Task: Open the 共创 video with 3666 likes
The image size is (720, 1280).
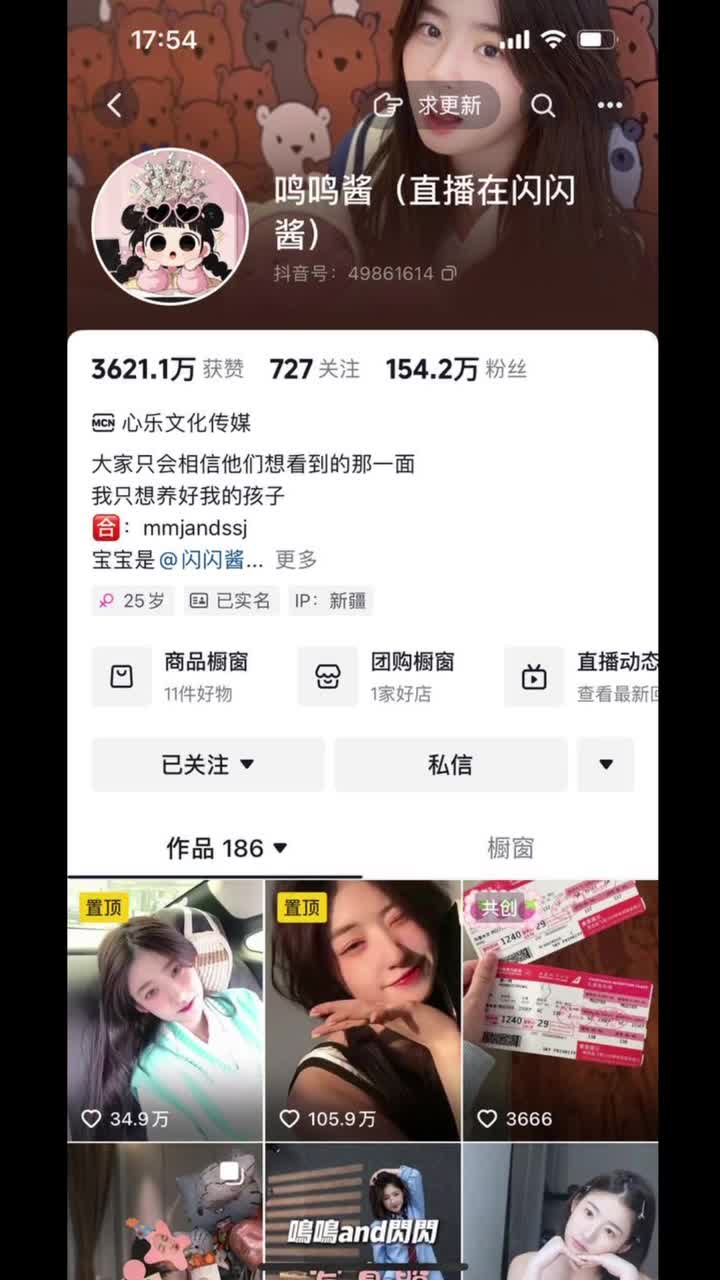Action: tap(561, 1010)
